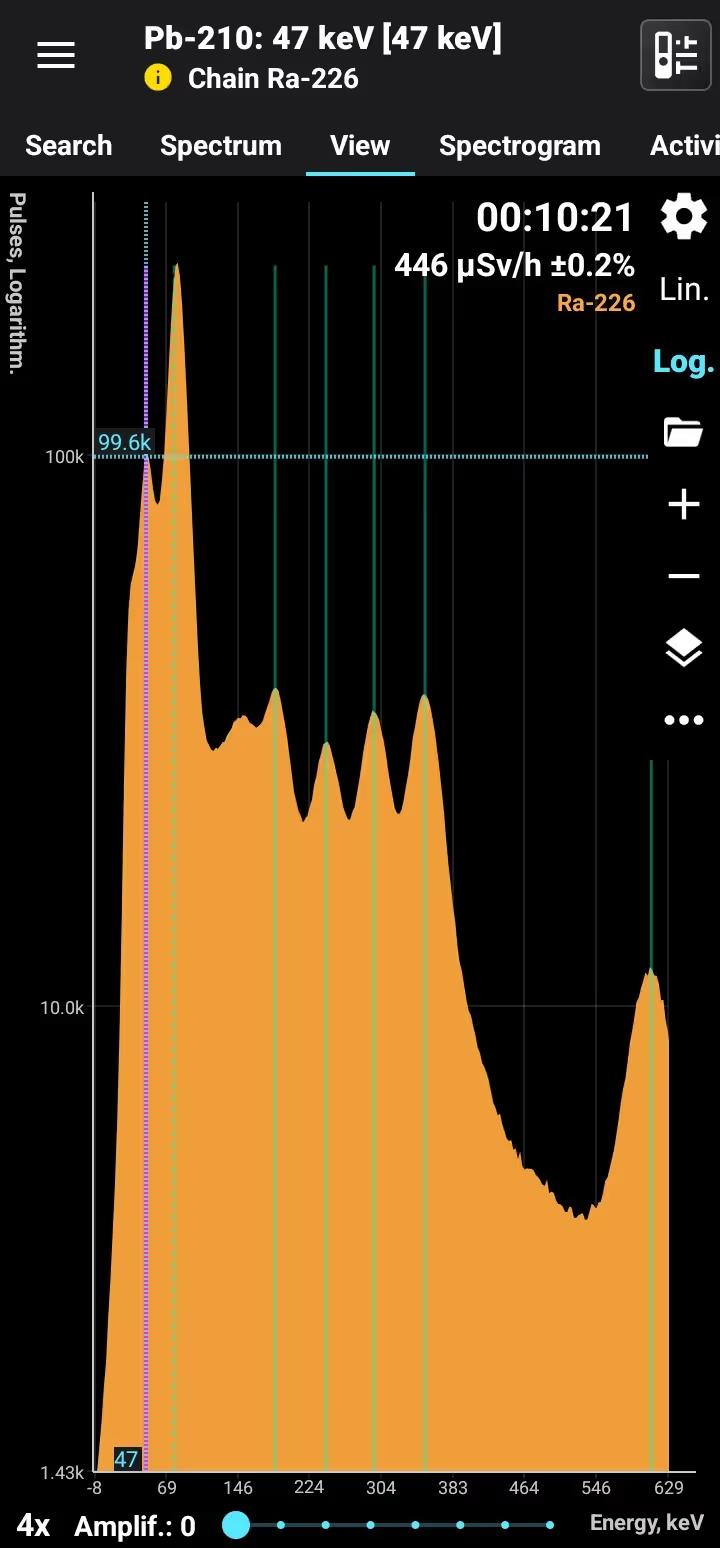This screenshot has height=1548, width=720.
Task: Open saved spectrum folder
Action: 684,433
